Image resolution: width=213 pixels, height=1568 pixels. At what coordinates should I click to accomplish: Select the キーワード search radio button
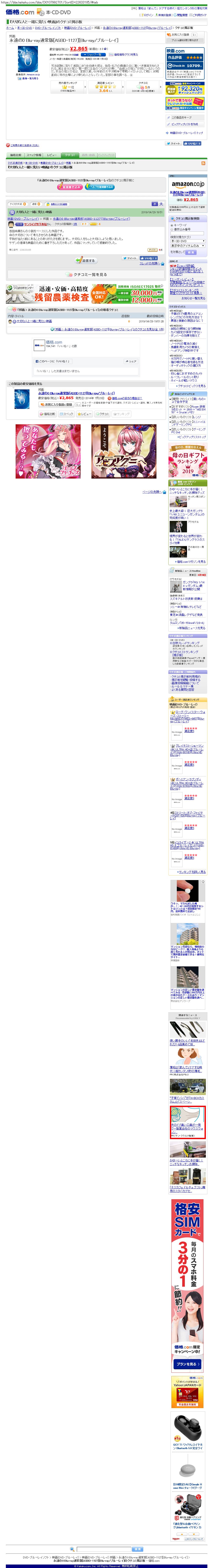[x=172, y=225]
